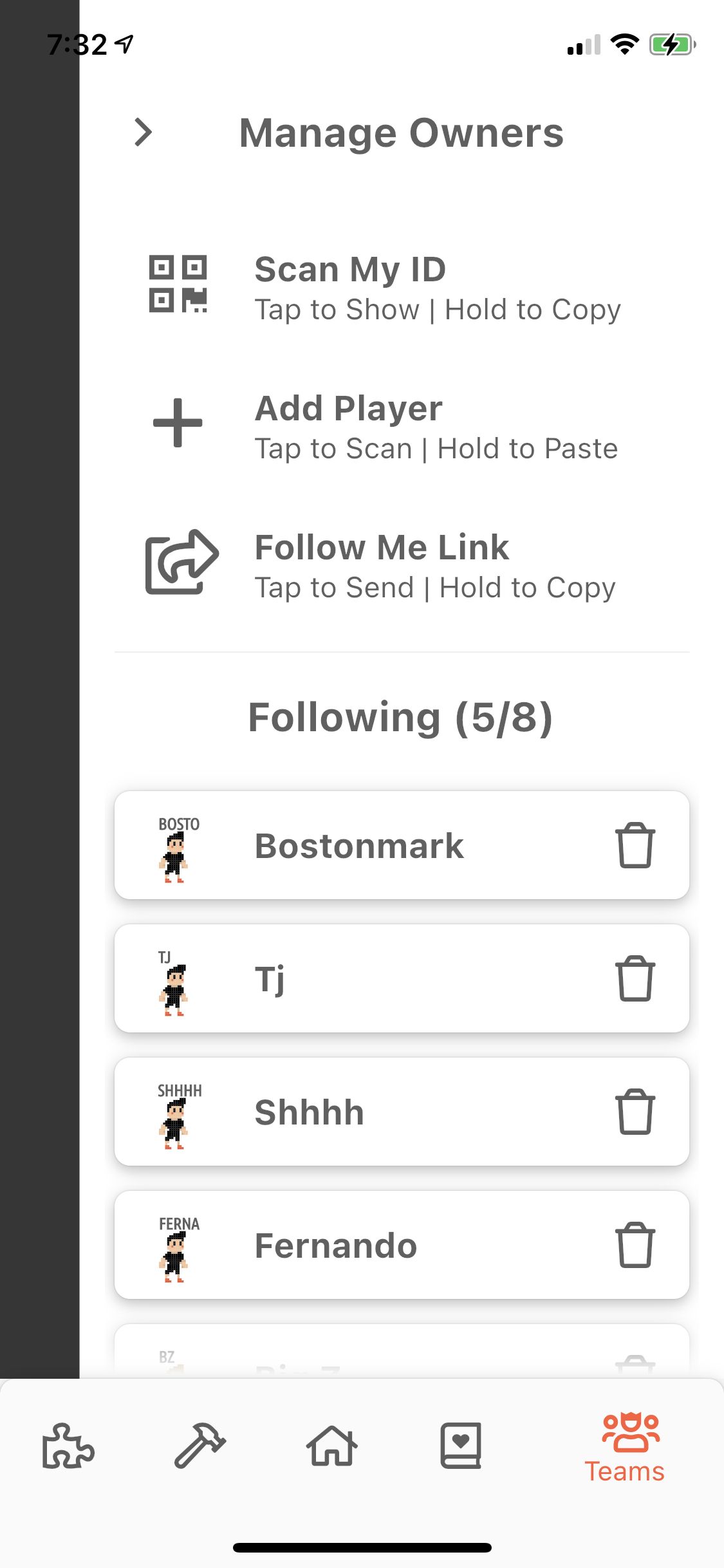Delete Bostonmark from following
724x1568 pixels.
635,845
